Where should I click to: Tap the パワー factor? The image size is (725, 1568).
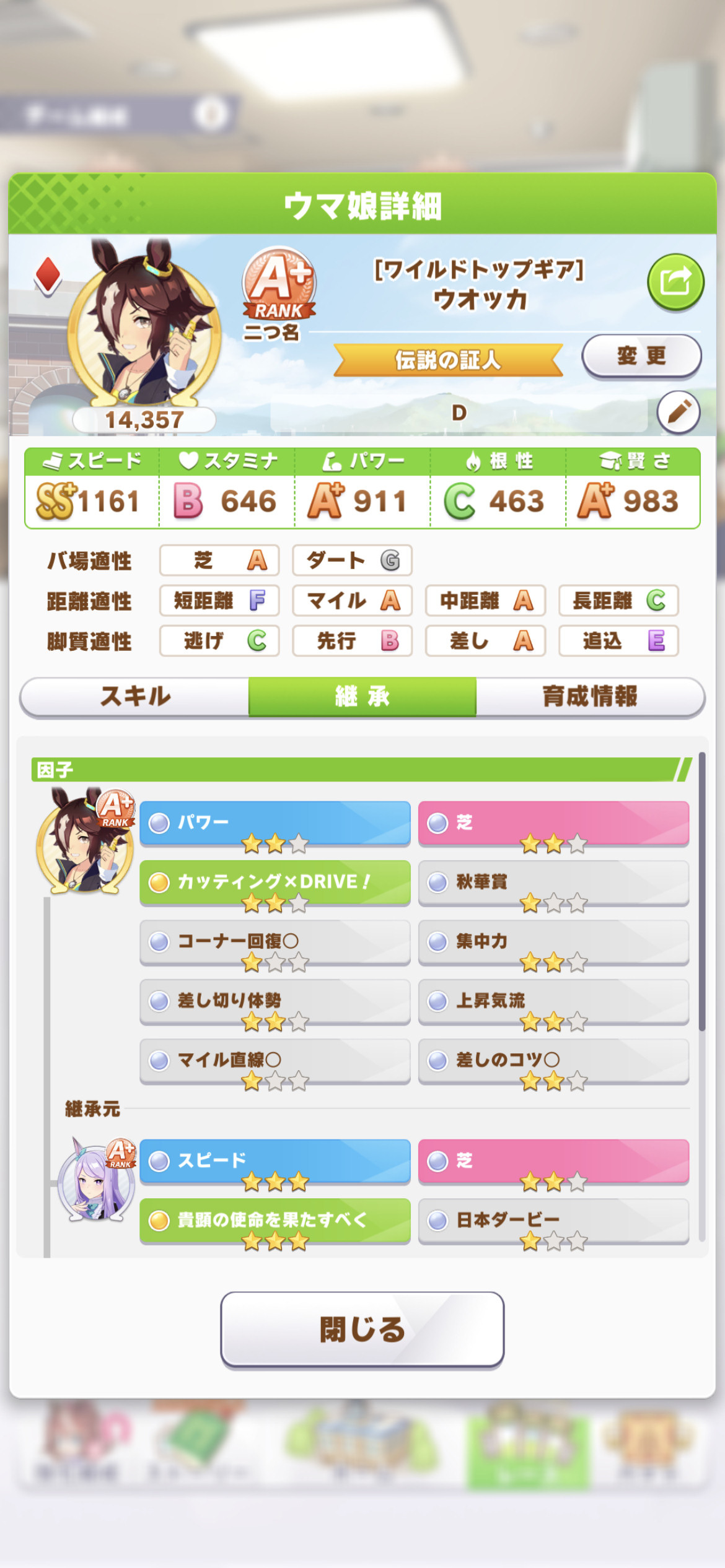coord(275,823)
